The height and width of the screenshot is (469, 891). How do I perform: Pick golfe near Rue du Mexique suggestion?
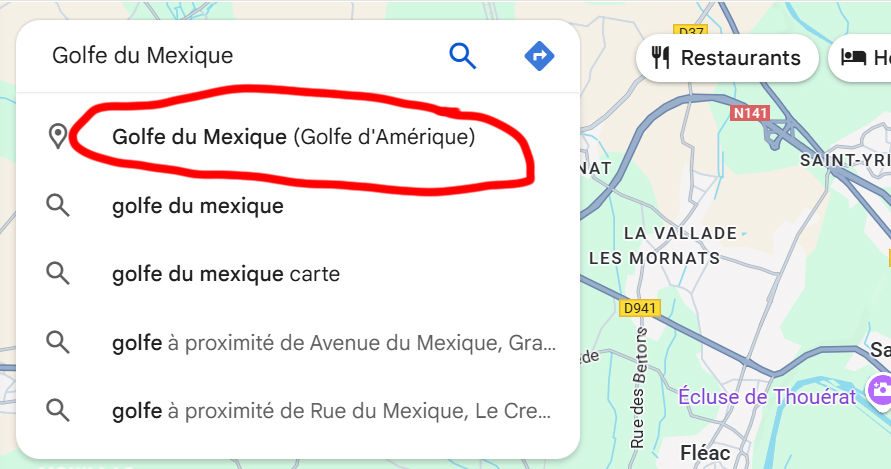click(x=331, y=410)
